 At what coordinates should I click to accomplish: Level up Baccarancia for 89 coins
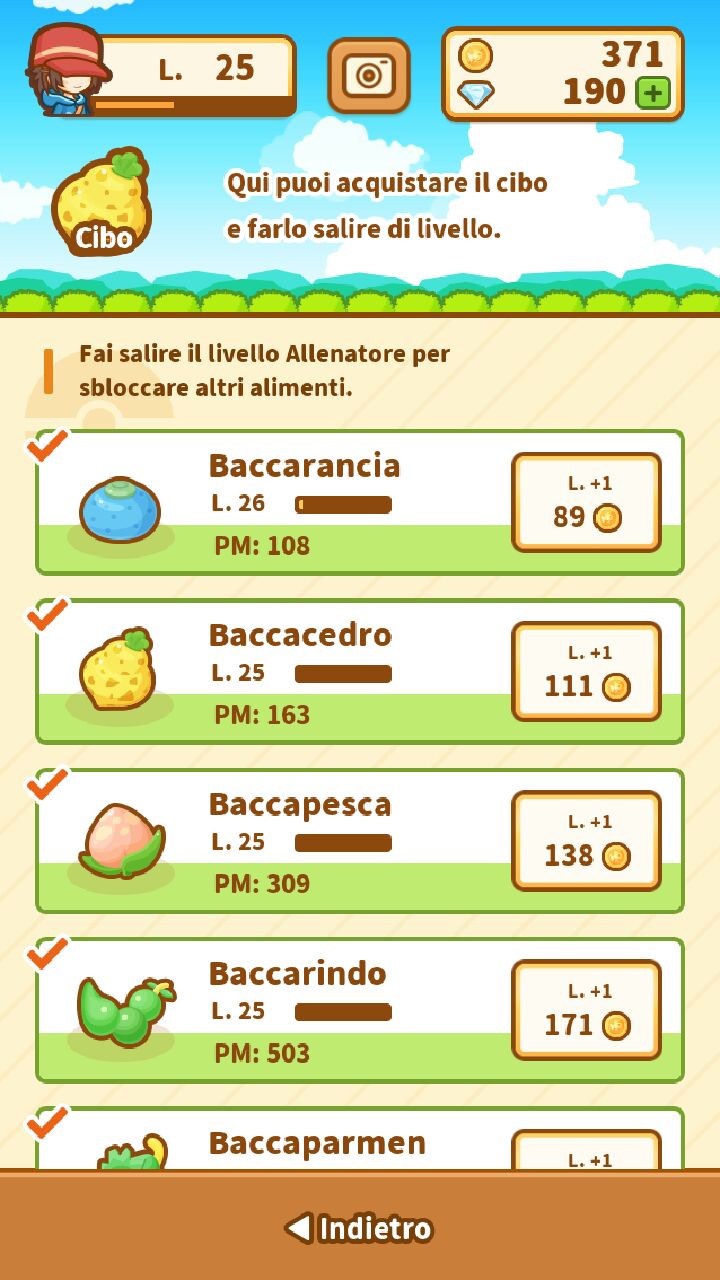pos(586,502)
